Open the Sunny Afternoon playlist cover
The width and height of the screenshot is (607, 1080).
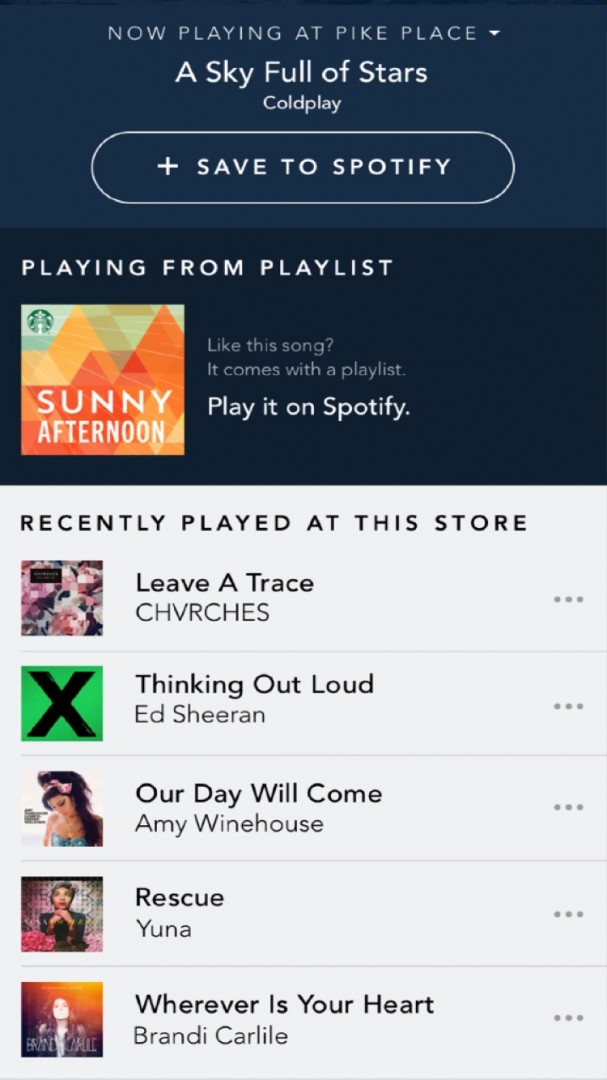(102, 380)
